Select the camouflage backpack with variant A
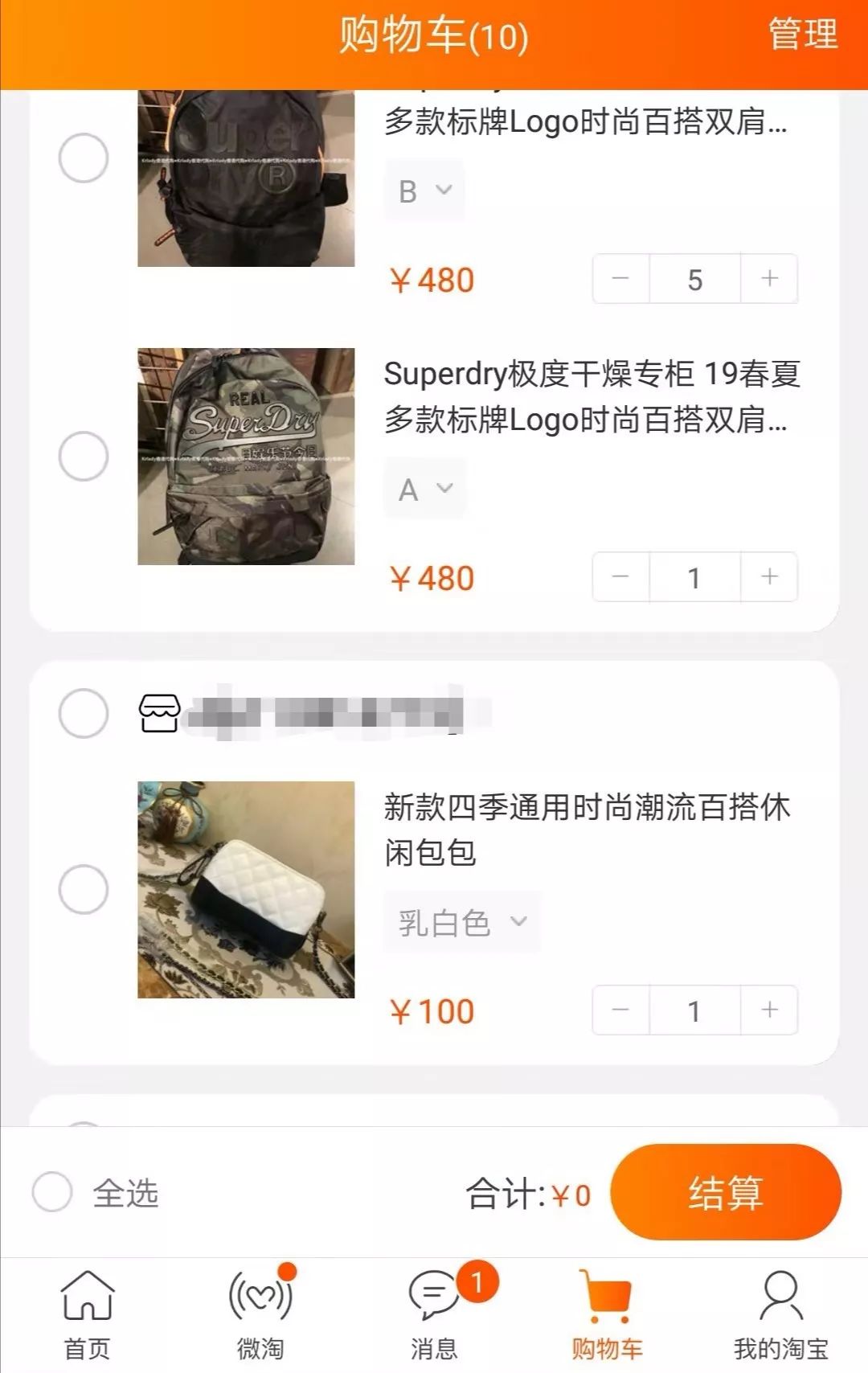The height and width of the screenshot is (1373, 868). coord(84,456)
